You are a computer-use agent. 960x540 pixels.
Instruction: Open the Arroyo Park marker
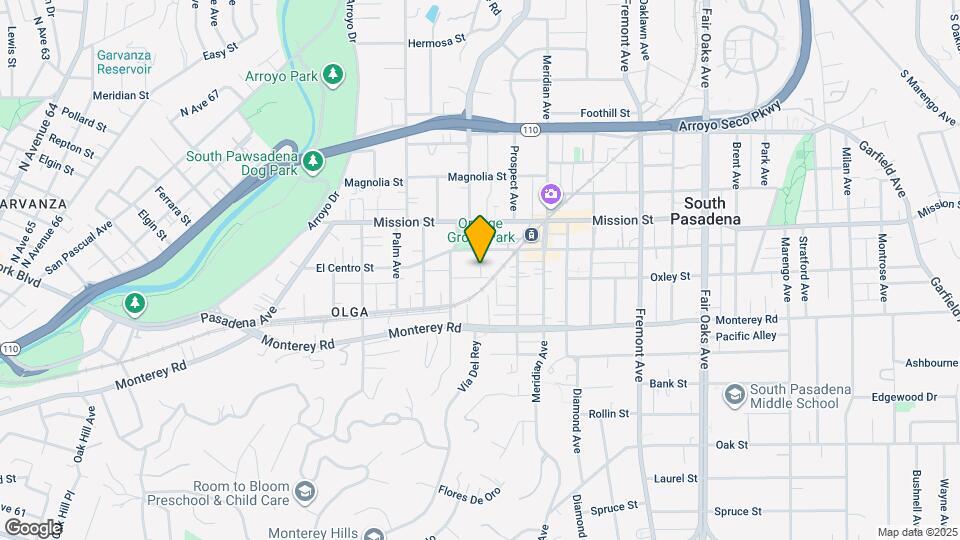click(x=333, y=76)
